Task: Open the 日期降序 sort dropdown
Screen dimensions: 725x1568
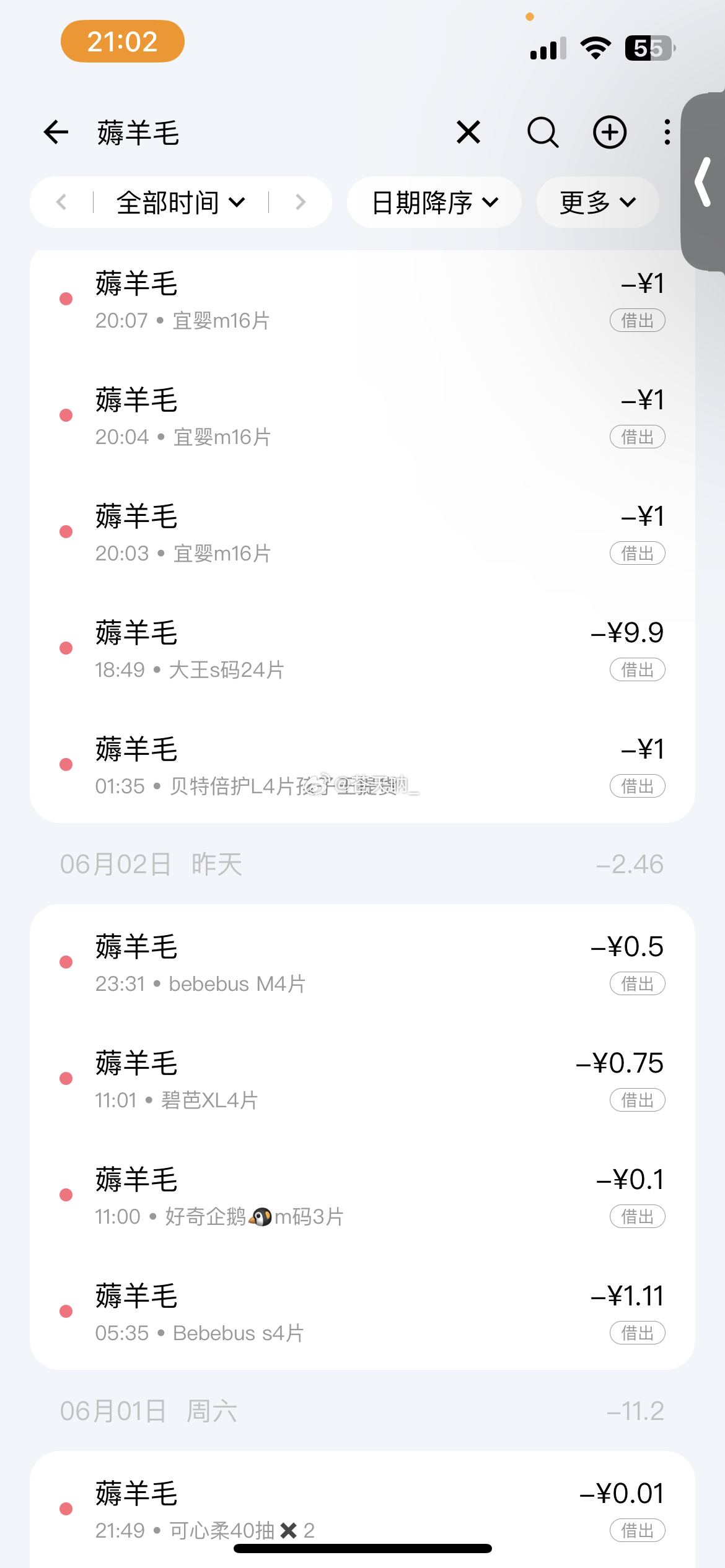Action: (434, 203)
